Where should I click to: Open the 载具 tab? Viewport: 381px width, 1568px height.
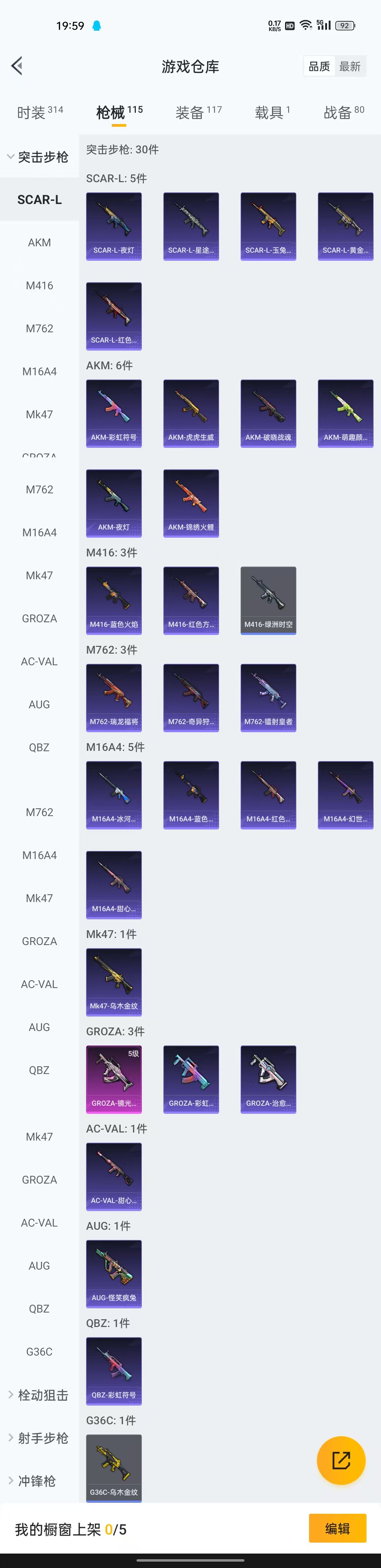272,113
